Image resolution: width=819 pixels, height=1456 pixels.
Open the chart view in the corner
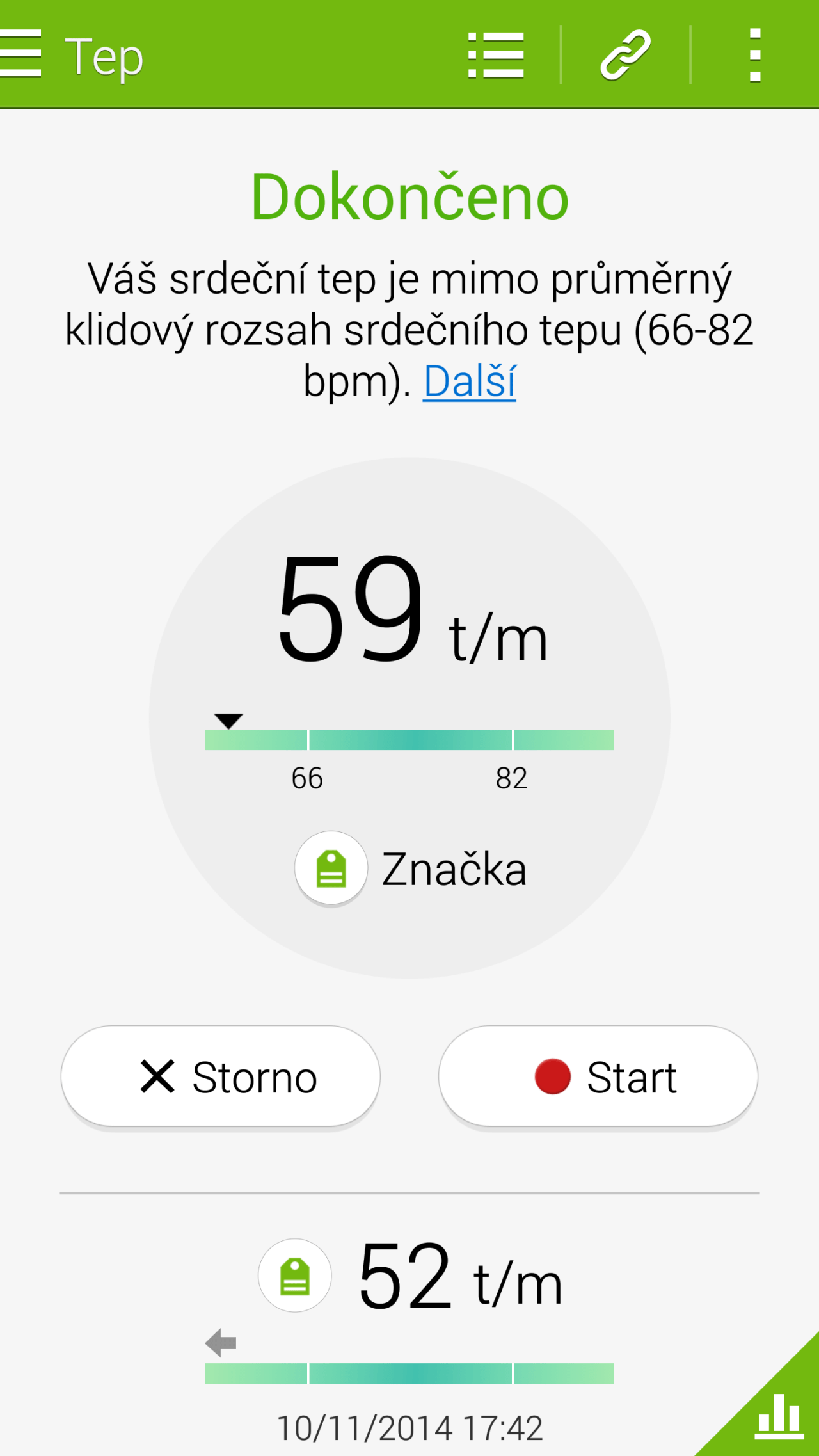tap(778, 1416)
